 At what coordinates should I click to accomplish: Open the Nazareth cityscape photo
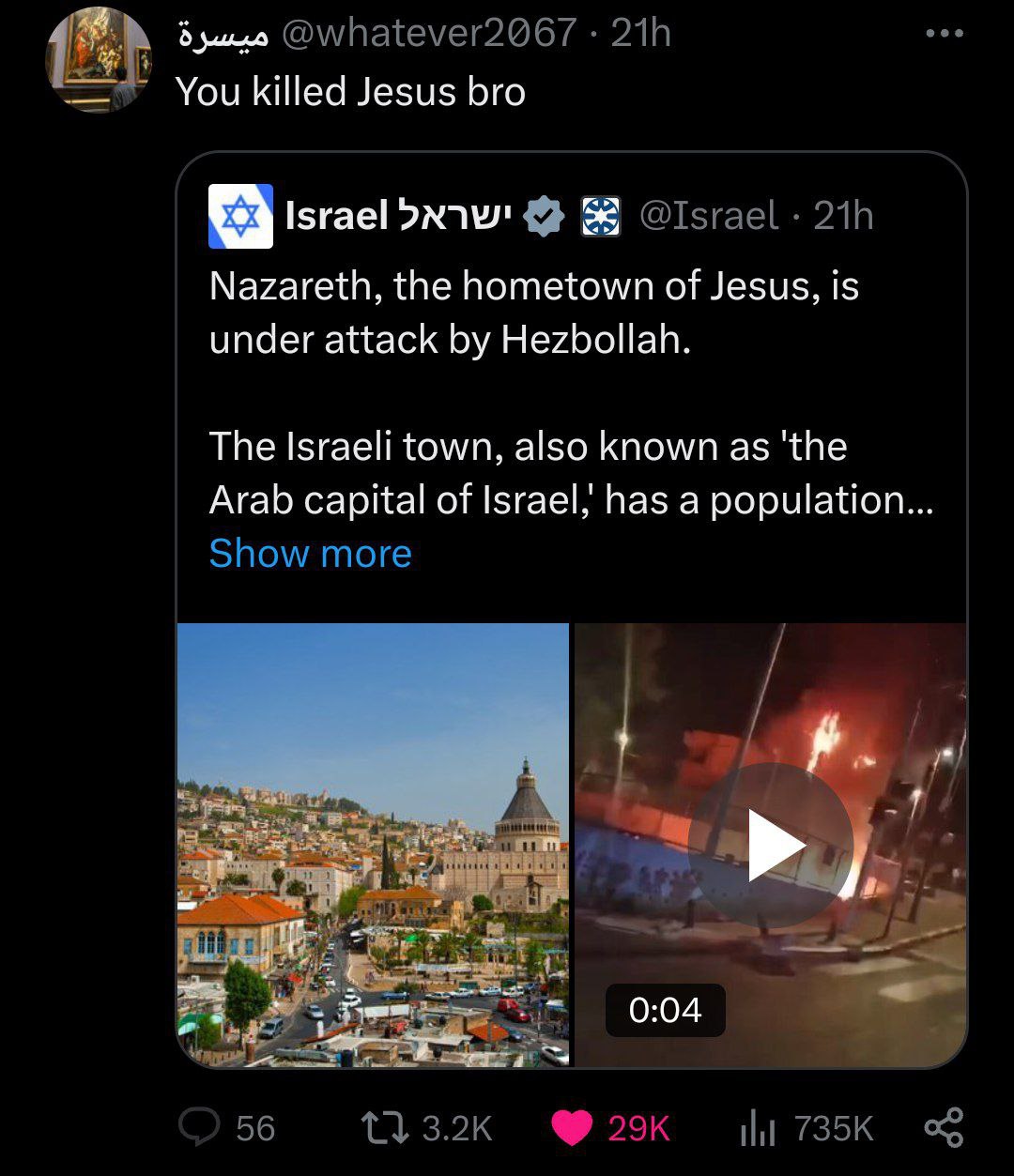(x=373, y=845)
